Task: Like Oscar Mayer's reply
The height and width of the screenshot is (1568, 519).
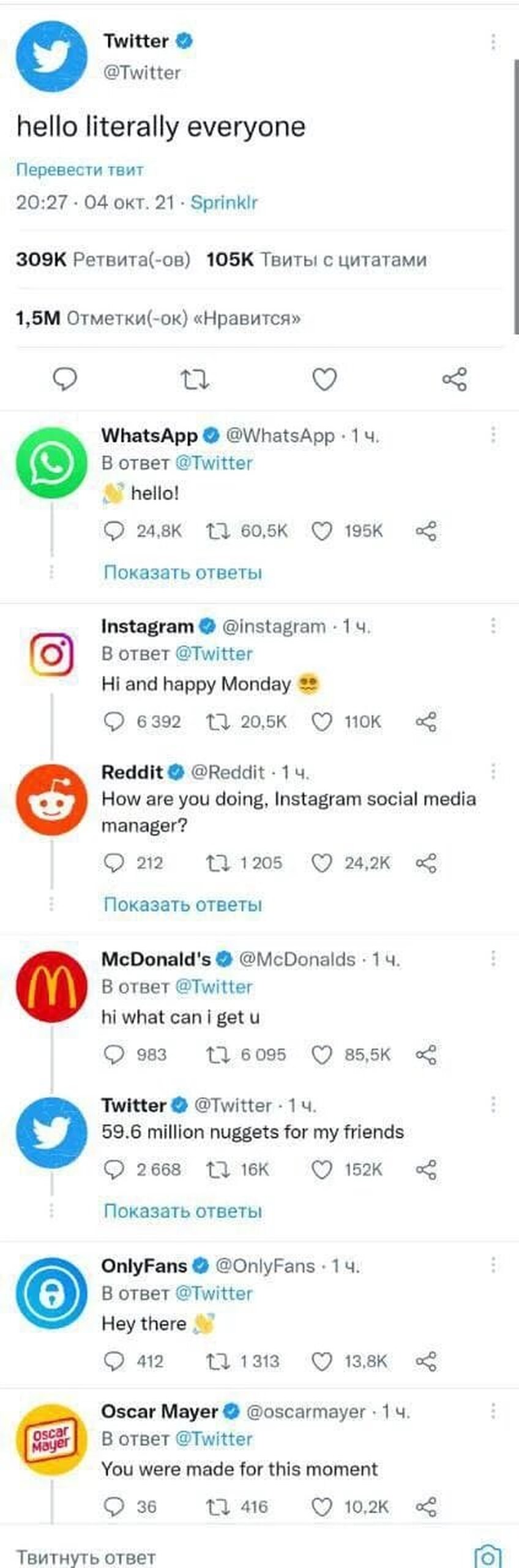Action: click(322, 1507)
